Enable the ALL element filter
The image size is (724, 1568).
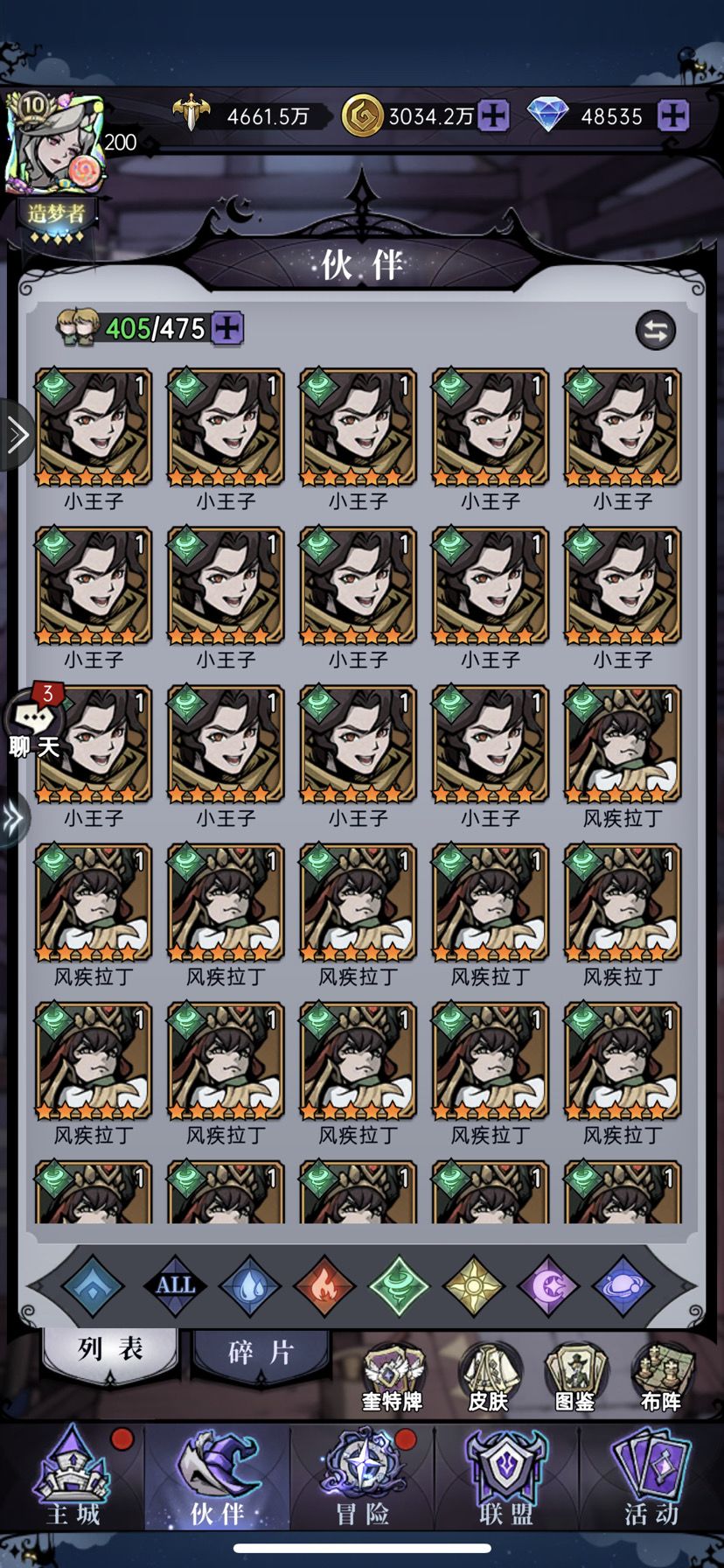pos(177,1284)
